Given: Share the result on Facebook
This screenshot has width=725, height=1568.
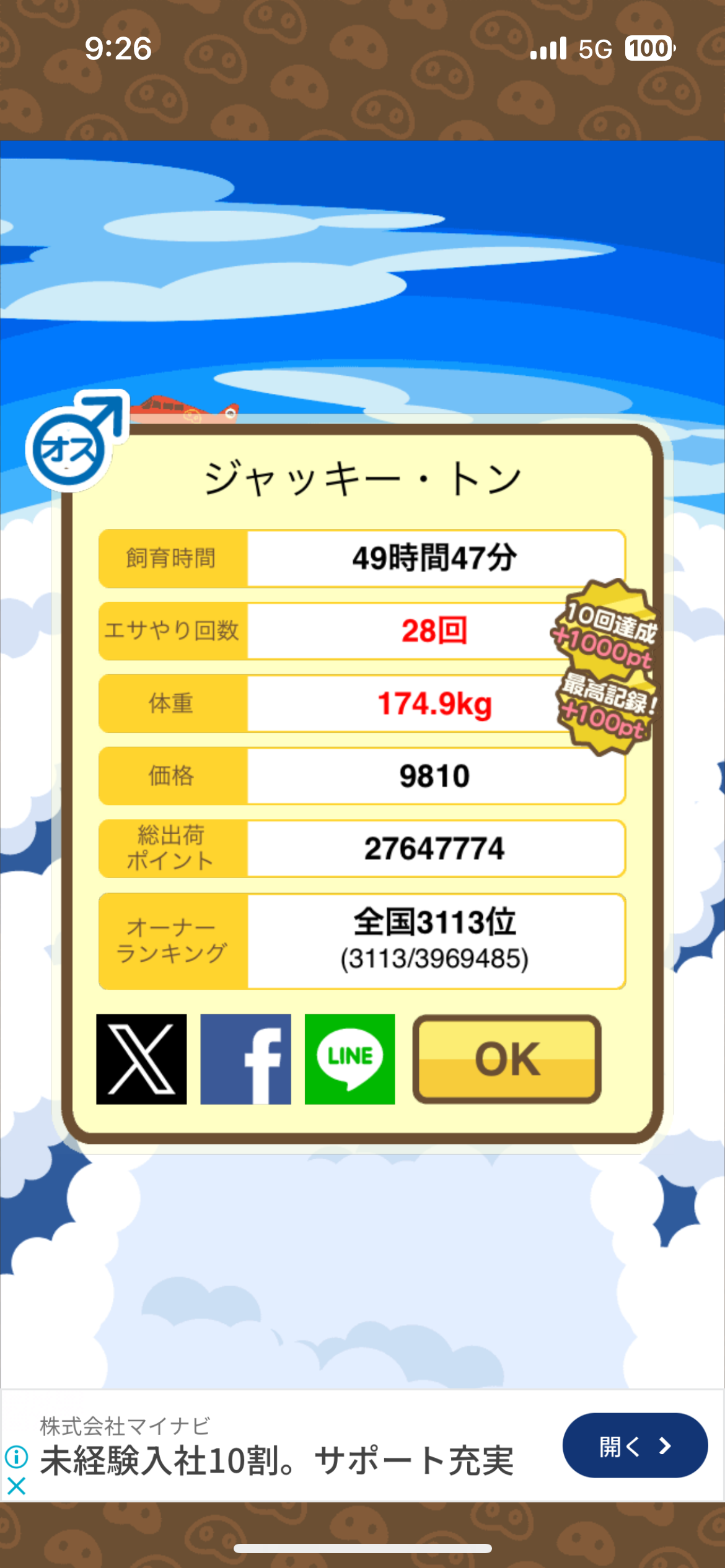Looking at the screenshot, I should (x=245, y=1059).
